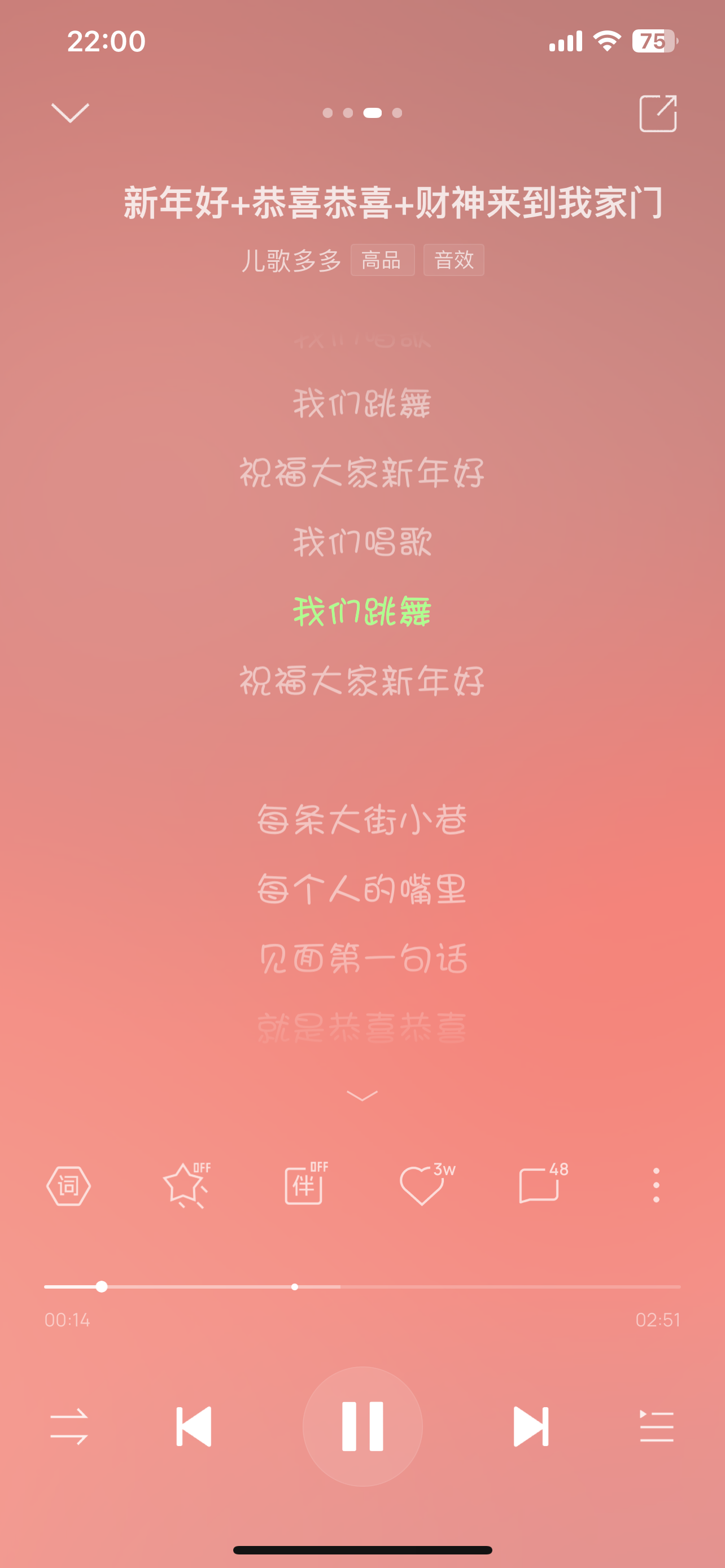Collapse the player with the down chevron

[x=70, y=113]
